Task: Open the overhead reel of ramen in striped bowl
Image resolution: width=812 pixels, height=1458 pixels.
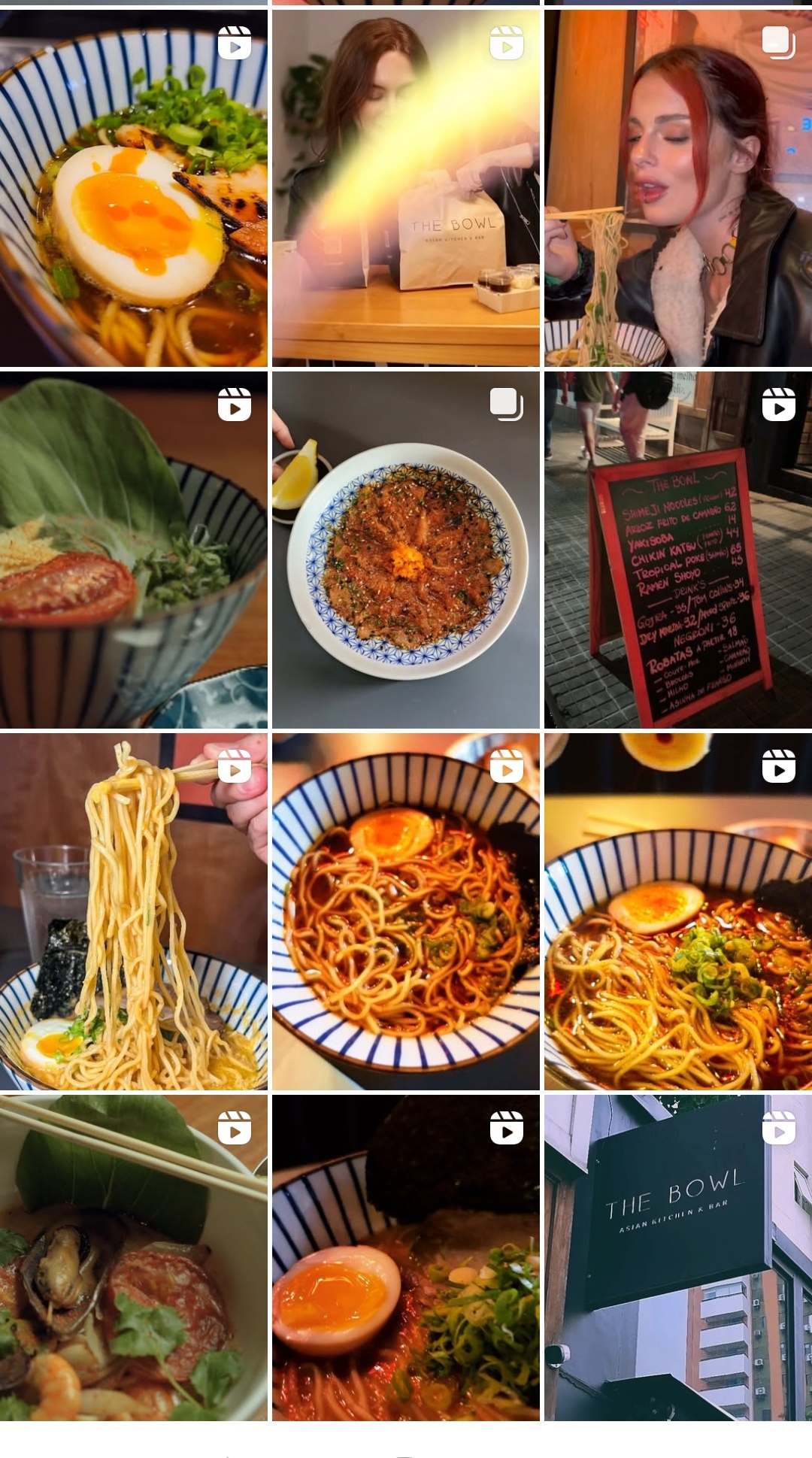Action: coord(405,911)
